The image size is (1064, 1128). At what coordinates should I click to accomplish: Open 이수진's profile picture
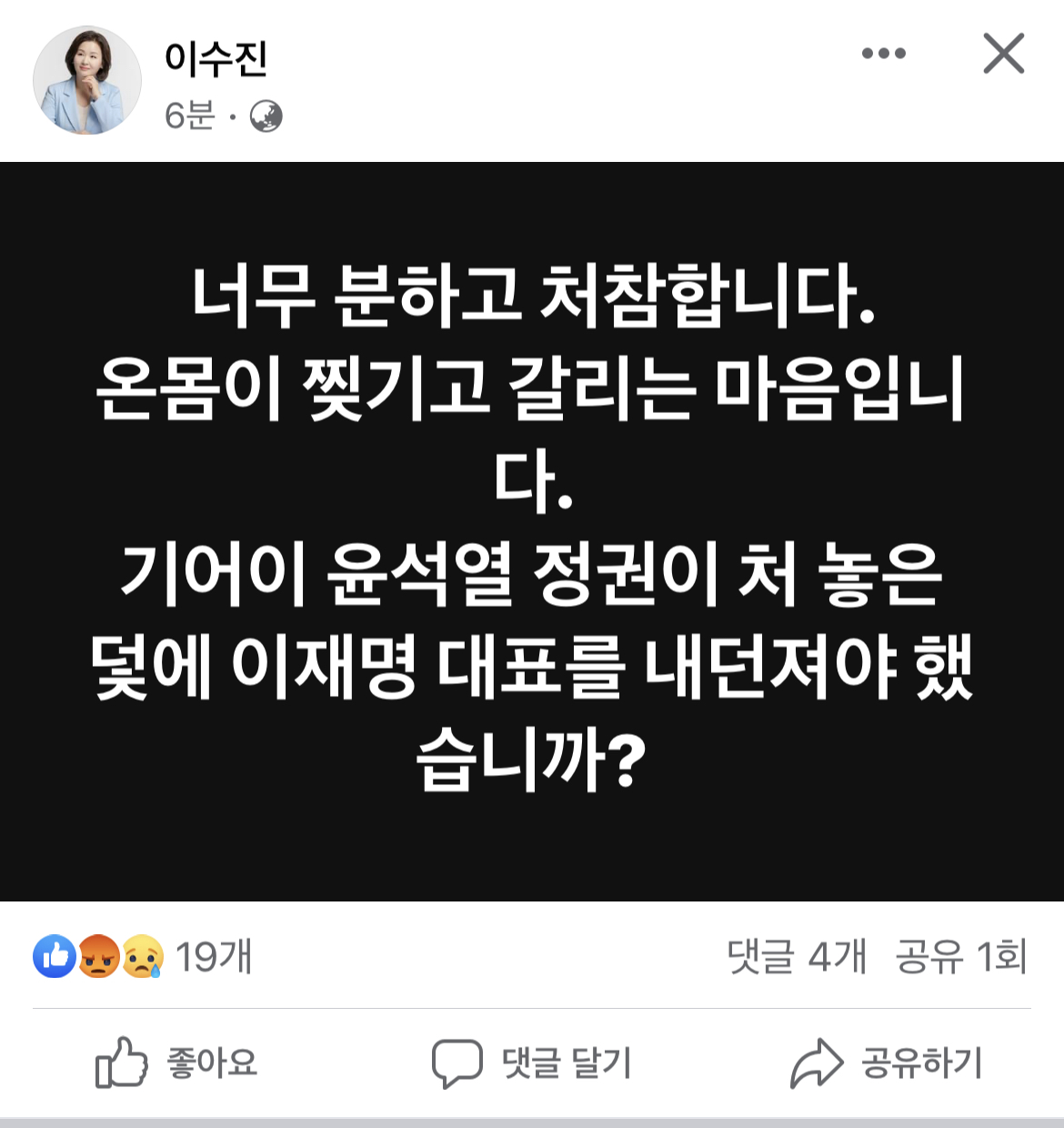pyautogui.click(x=87, y=81)
